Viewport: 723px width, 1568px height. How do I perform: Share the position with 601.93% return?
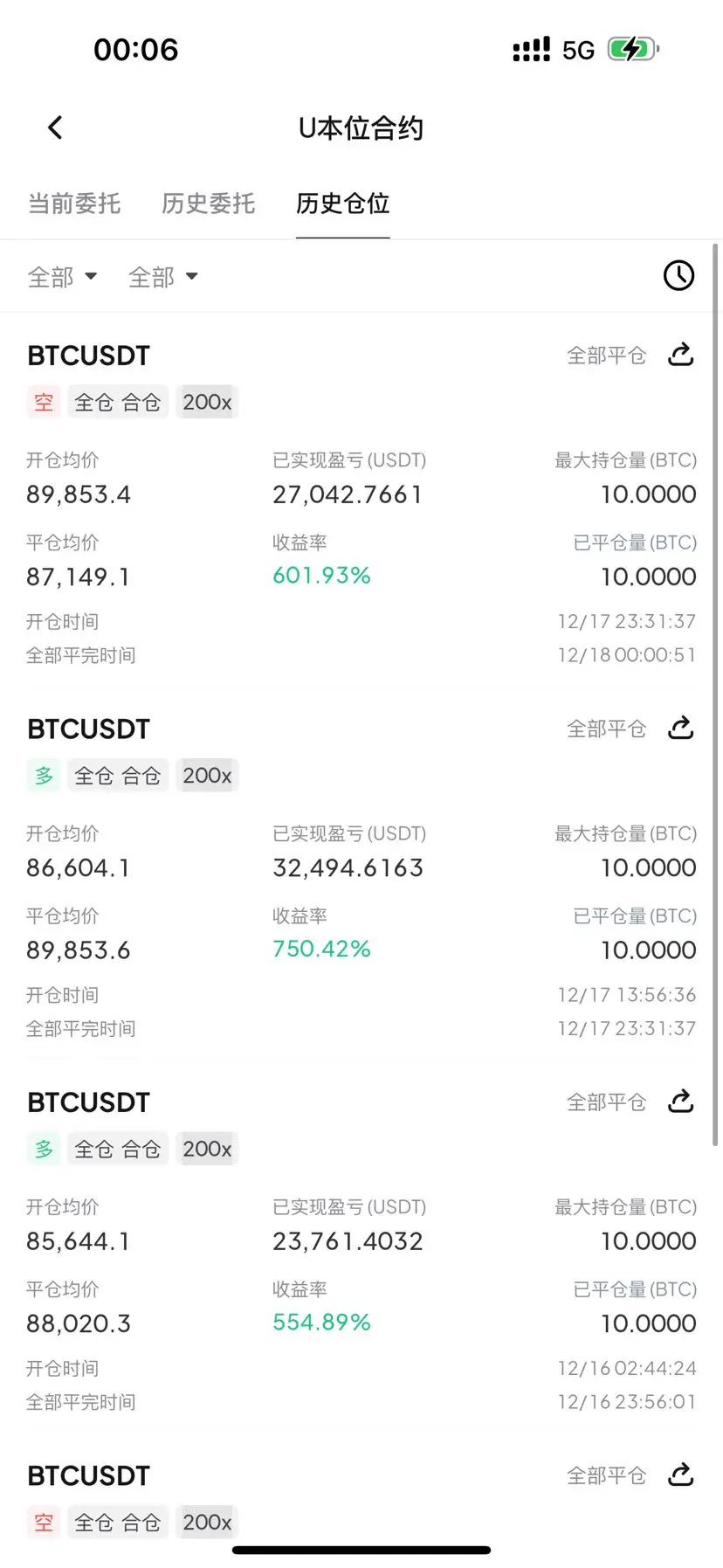[680, 355]
